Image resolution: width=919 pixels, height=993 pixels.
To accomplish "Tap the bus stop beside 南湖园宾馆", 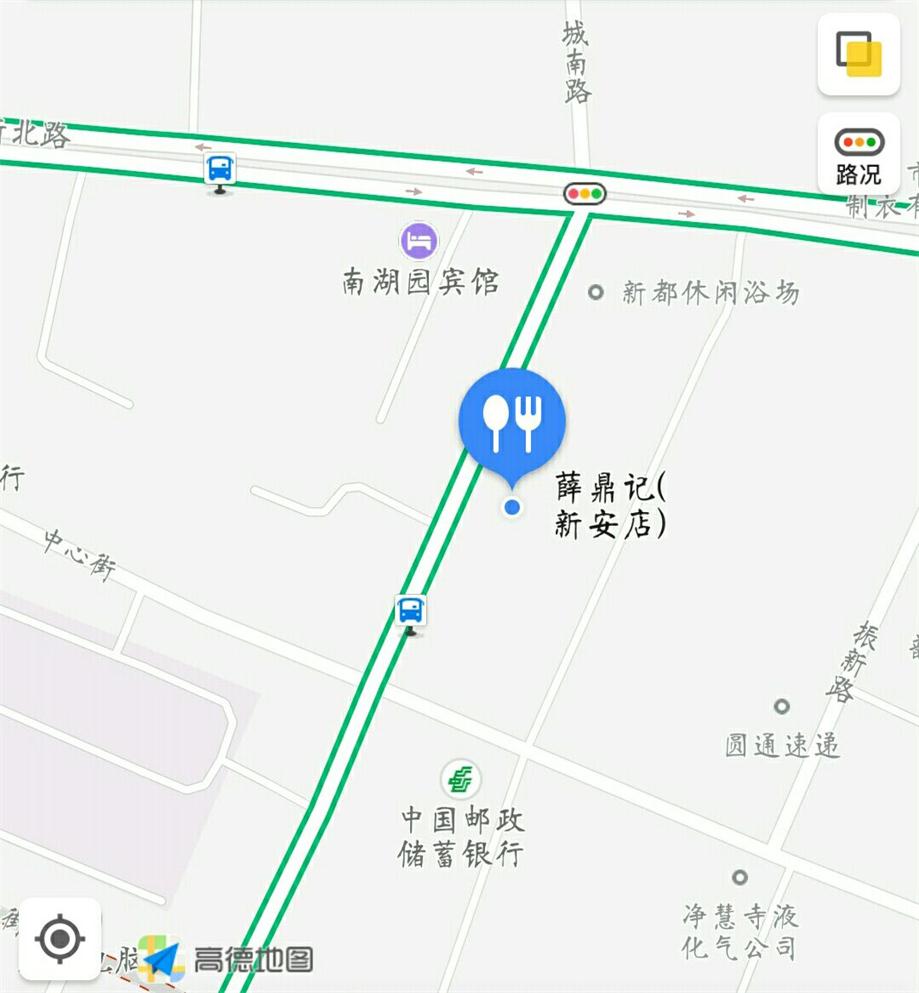I will (x=220, y=170).
